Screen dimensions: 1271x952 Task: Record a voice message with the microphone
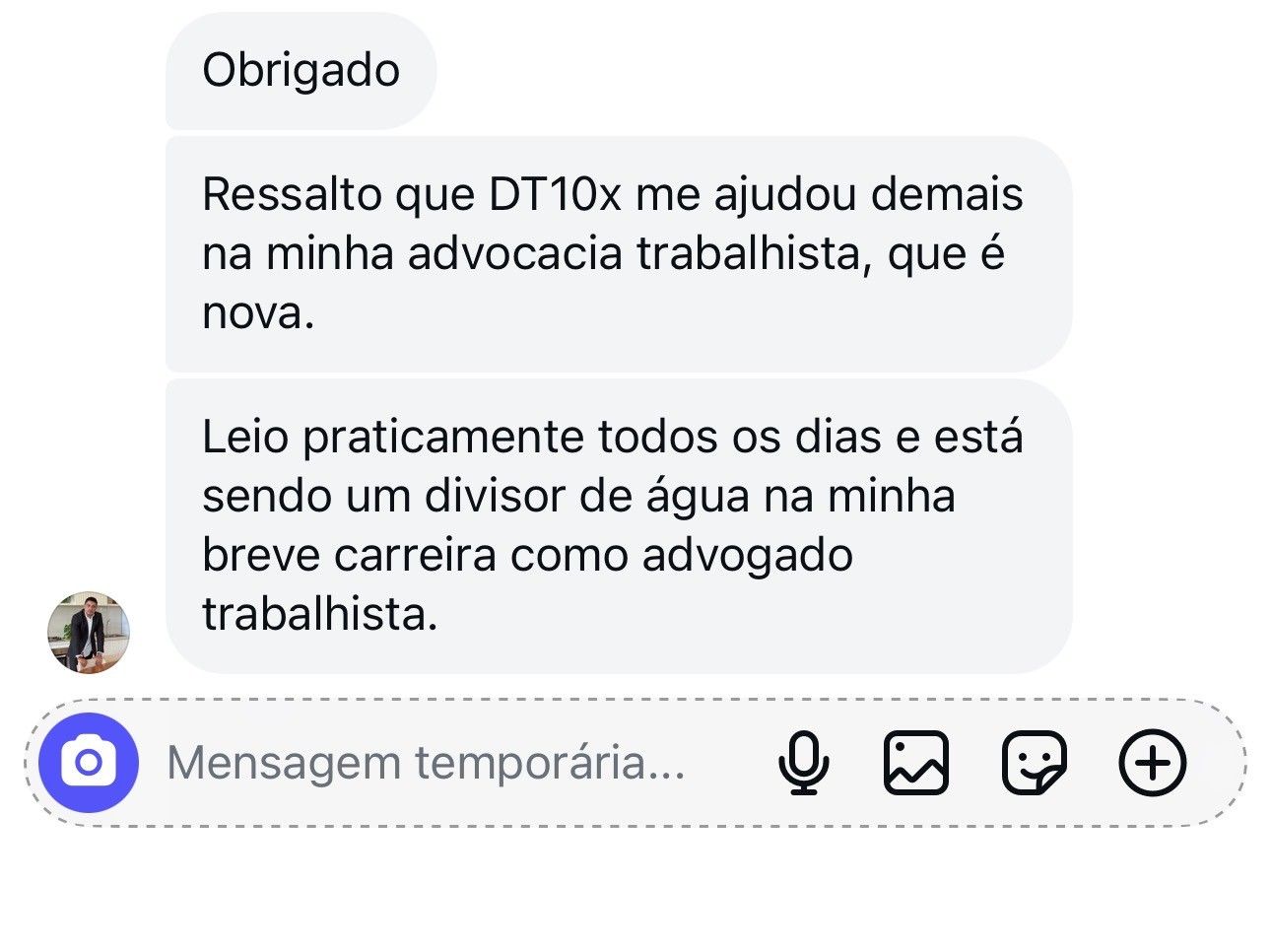pos(804,762)
